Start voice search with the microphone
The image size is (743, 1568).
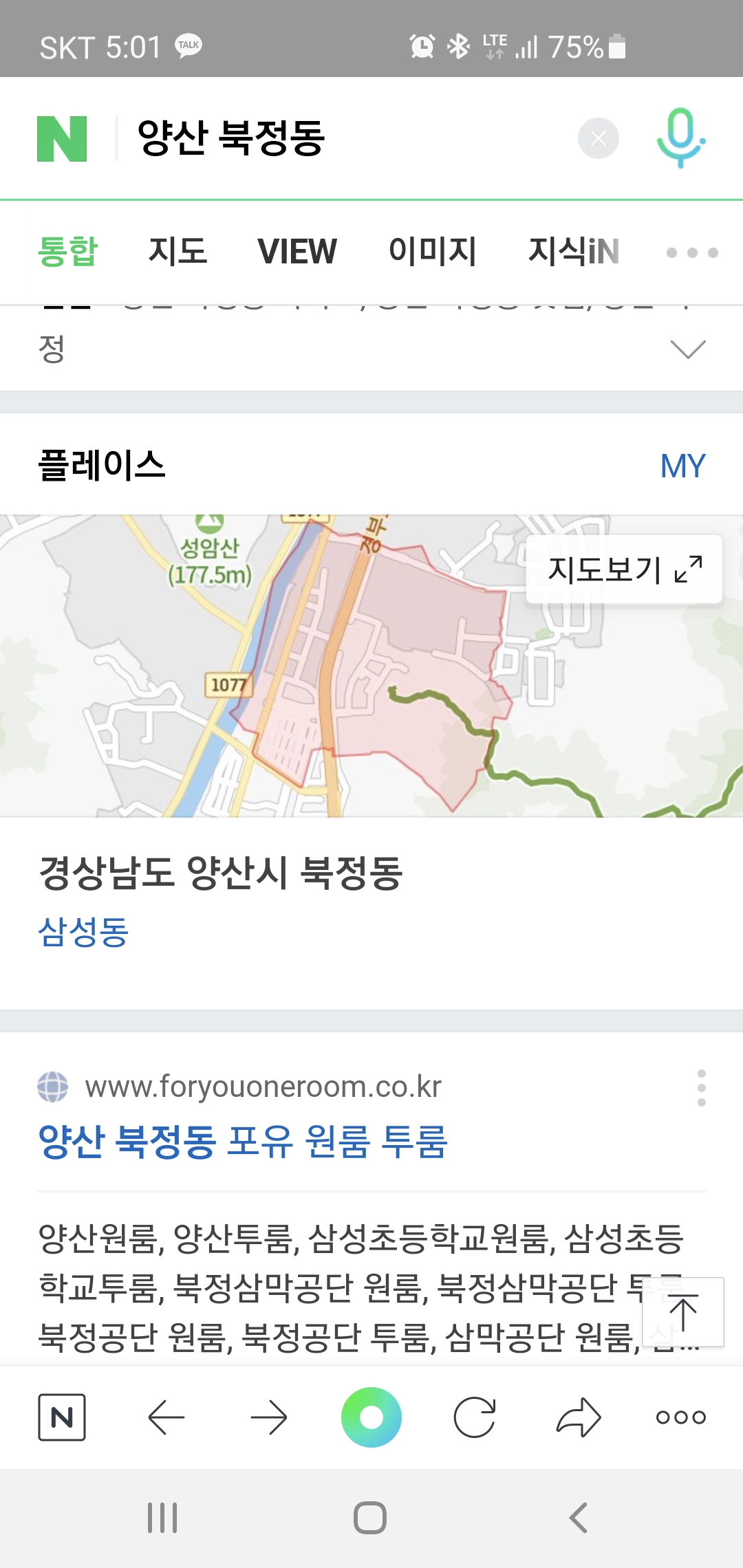(680, 138)
